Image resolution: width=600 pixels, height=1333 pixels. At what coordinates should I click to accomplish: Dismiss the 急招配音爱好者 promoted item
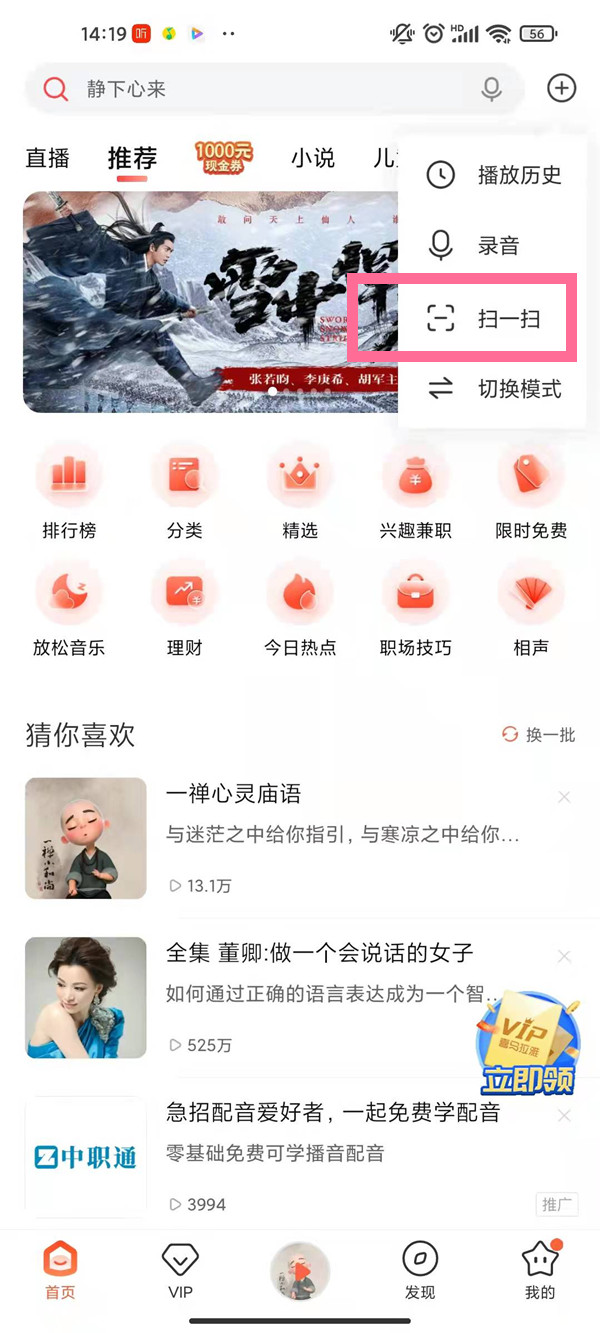tap(564, 1115)
